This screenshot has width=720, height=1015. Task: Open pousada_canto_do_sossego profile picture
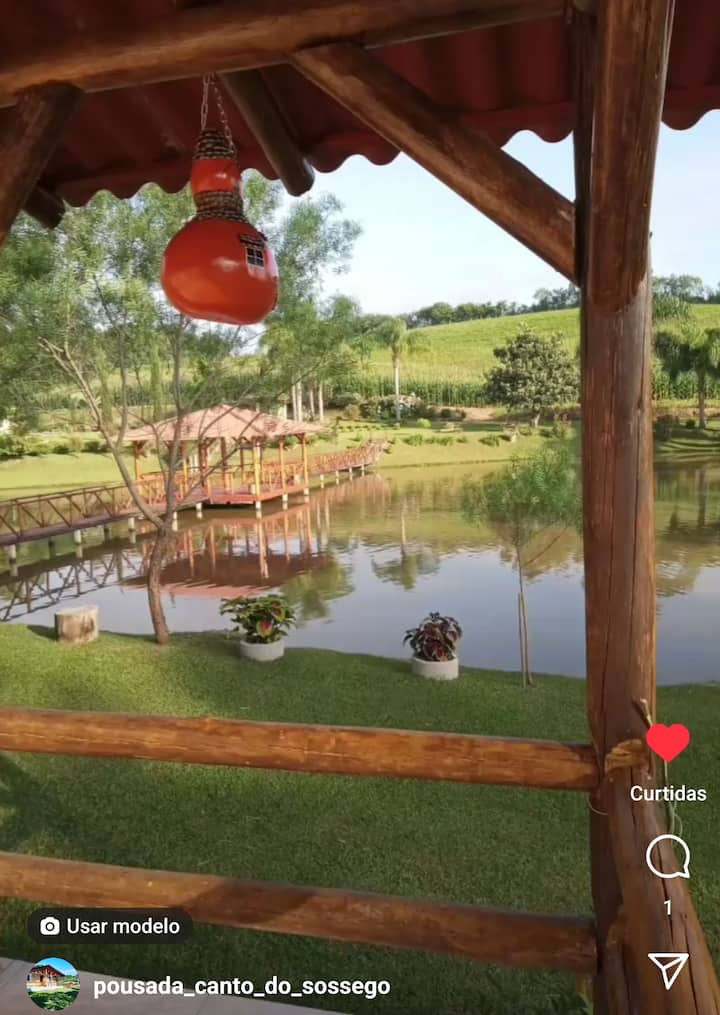pos(53,984)
